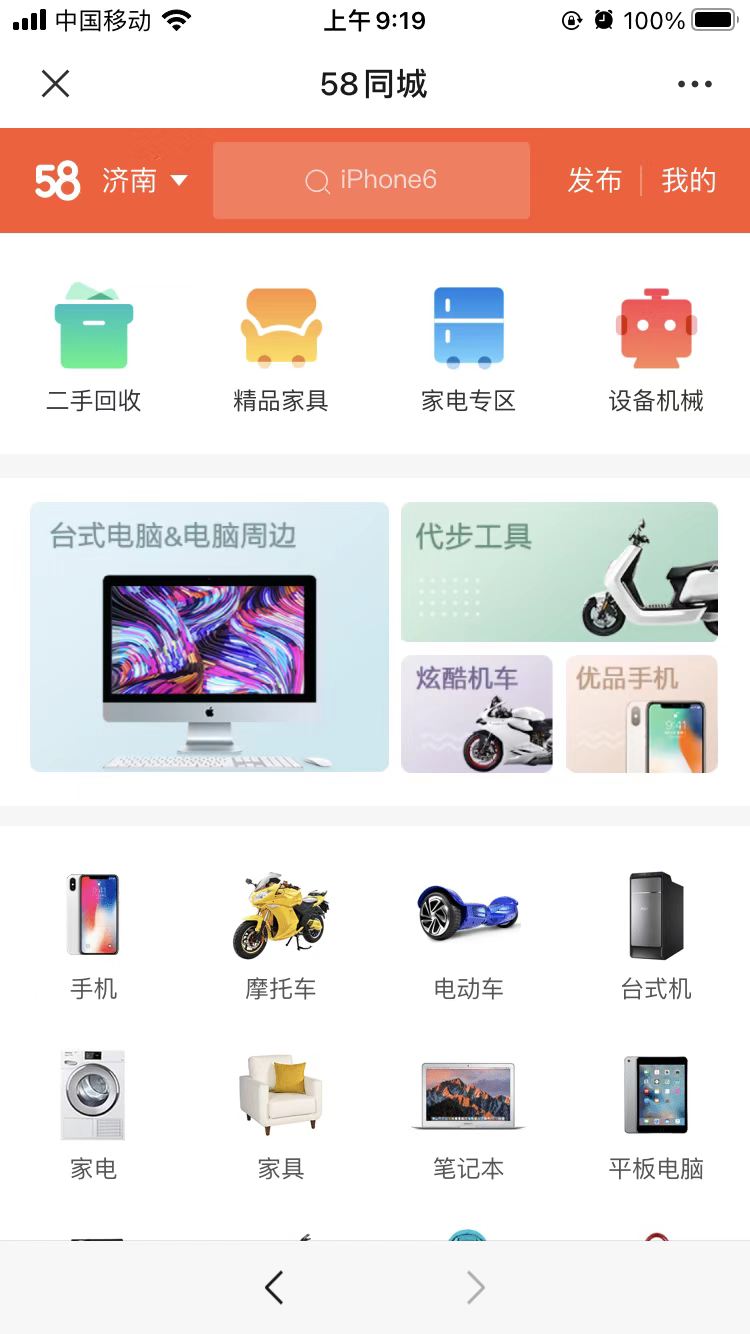The height and width of the screenshot is (1334, 750).
Task: Go back with the bottom back arrow
Action: coord(274,1288)
